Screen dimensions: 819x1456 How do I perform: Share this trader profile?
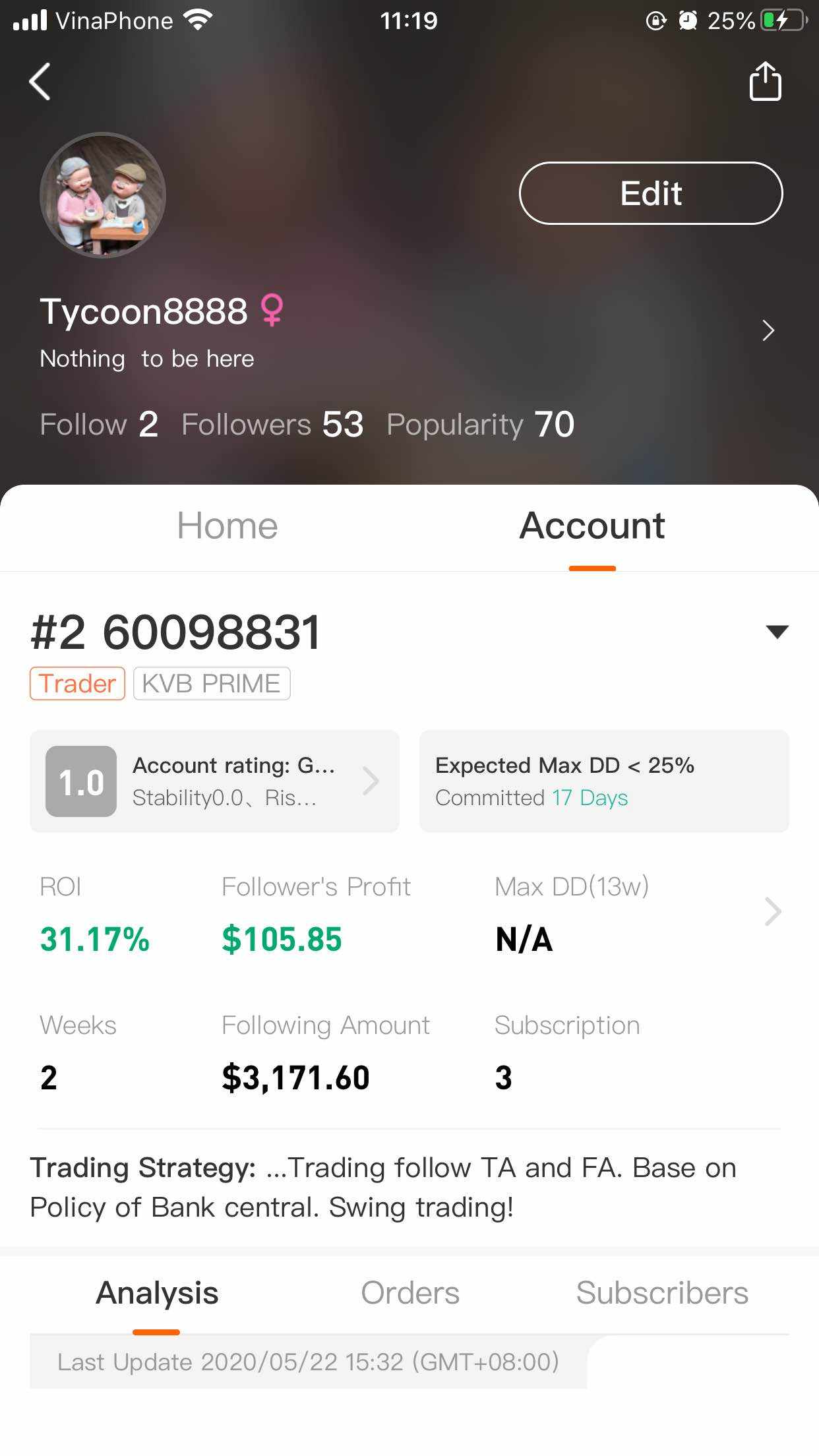pos(765,81)
